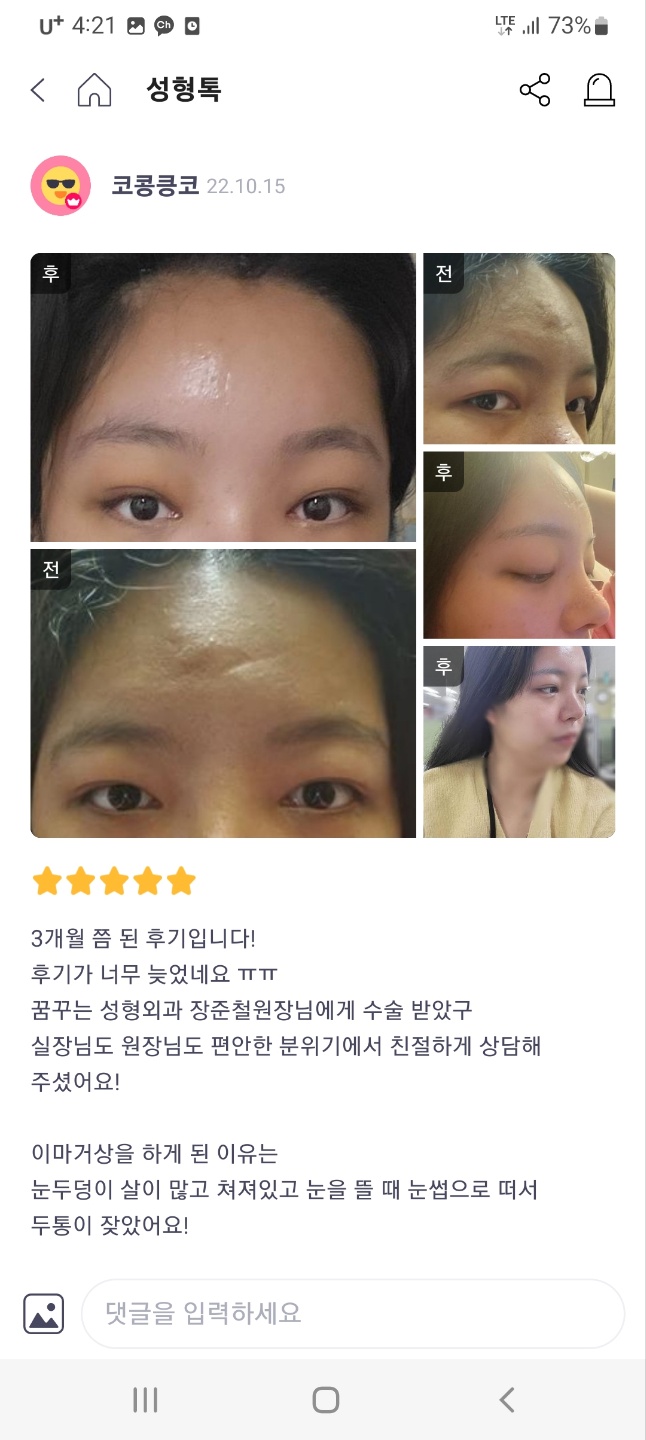646x1440 pixels.
Task: Open the large top-left 후 photo
Action: pos(223,397)
